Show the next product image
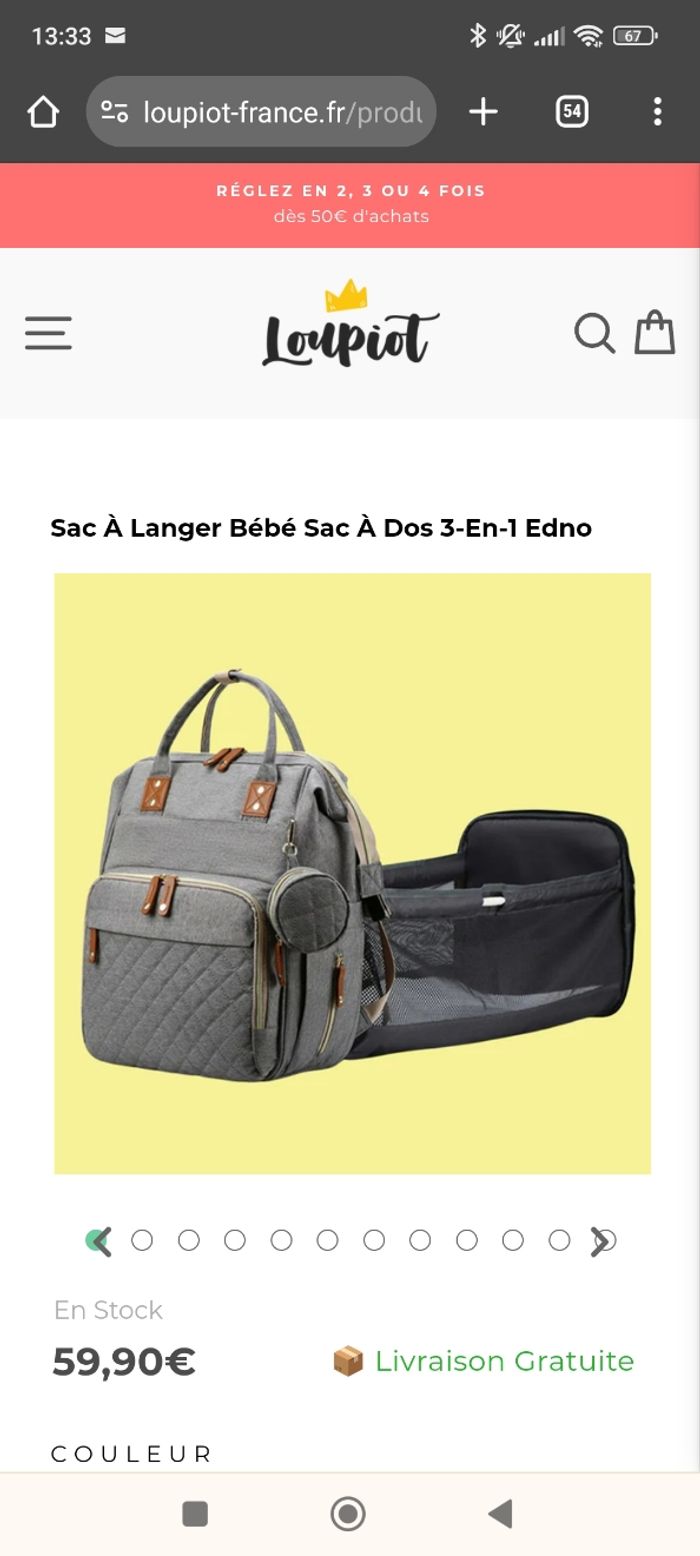 pos(599,1241)
